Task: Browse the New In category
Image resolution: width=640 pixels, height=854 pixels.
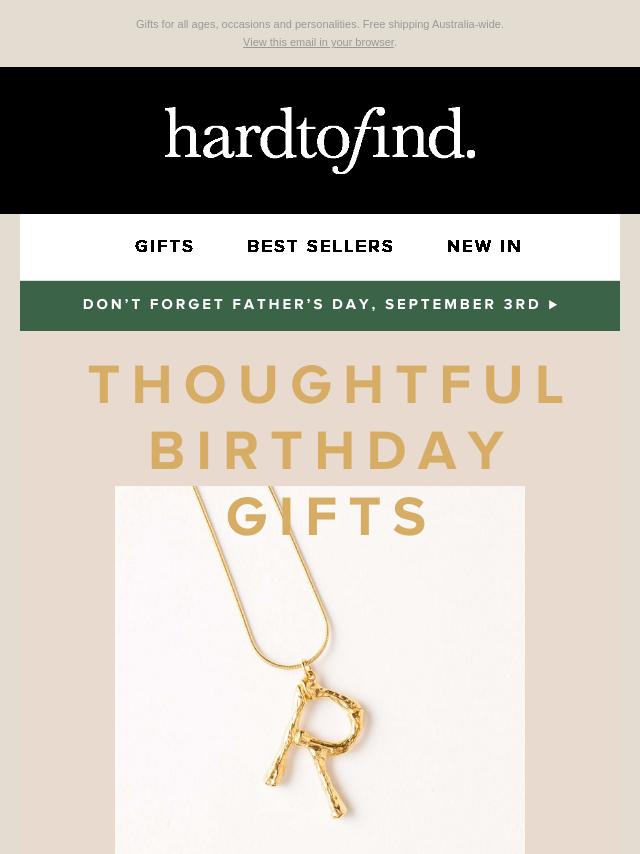Action: [484, 246]
